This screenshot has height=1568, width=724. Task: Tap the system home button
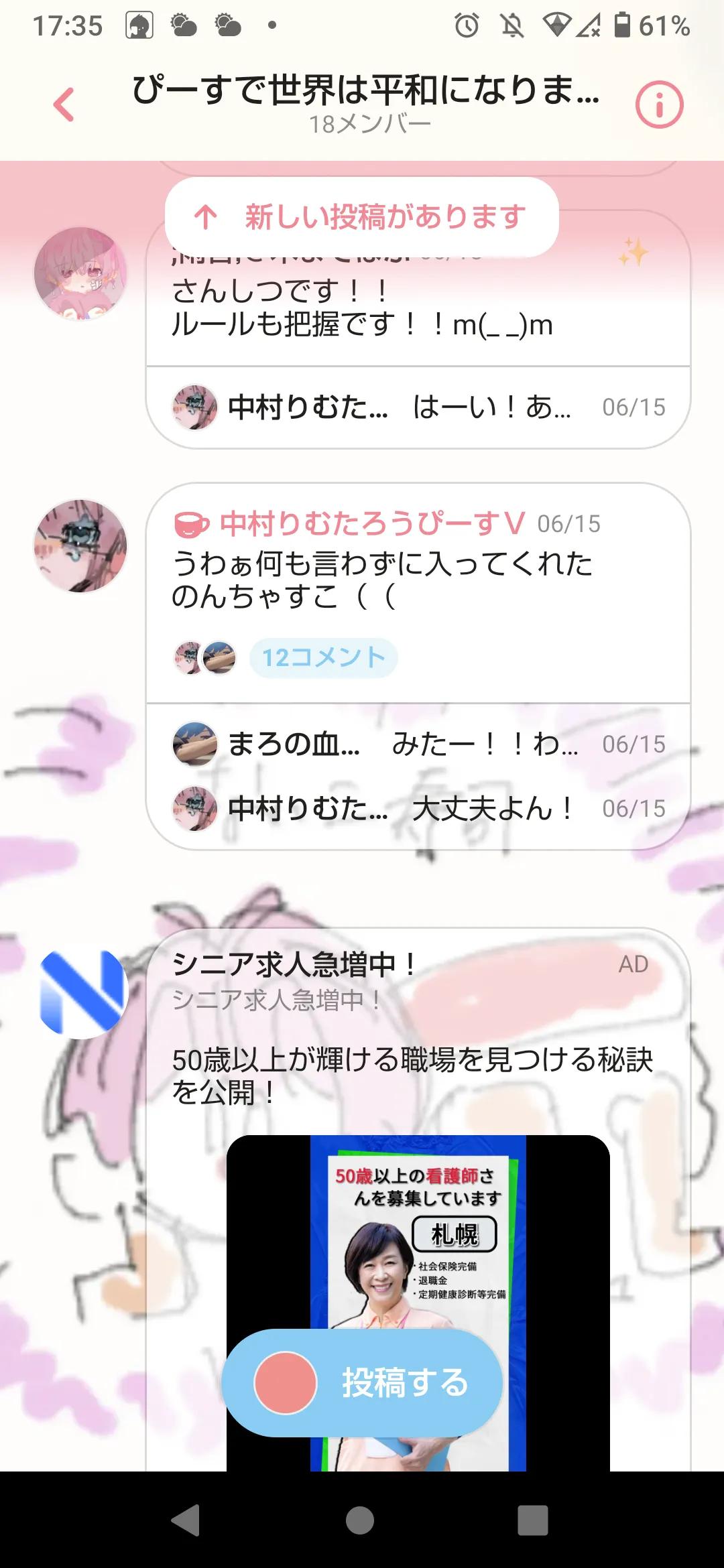point(360,1520)
